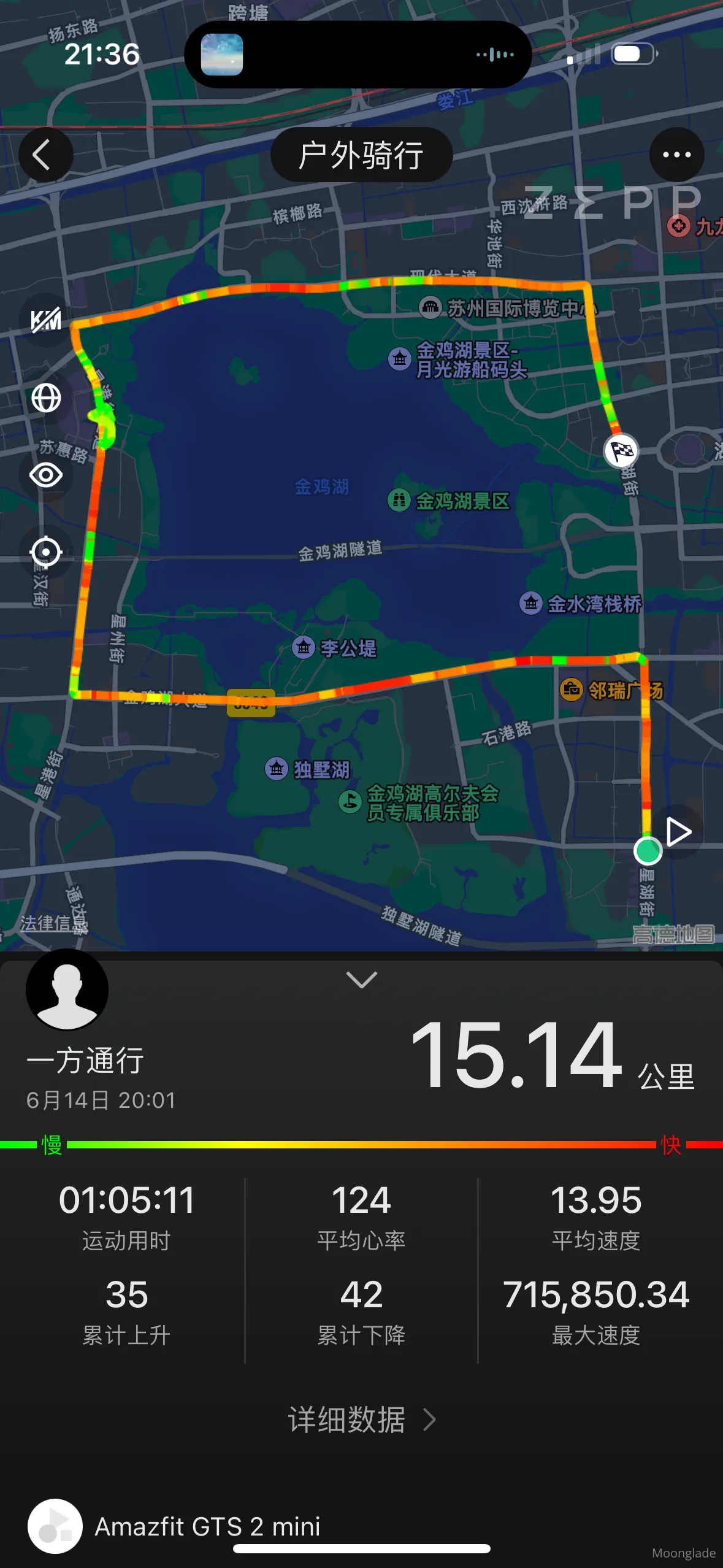Go back from the outdoor cycling record

[x=45, y=155]
